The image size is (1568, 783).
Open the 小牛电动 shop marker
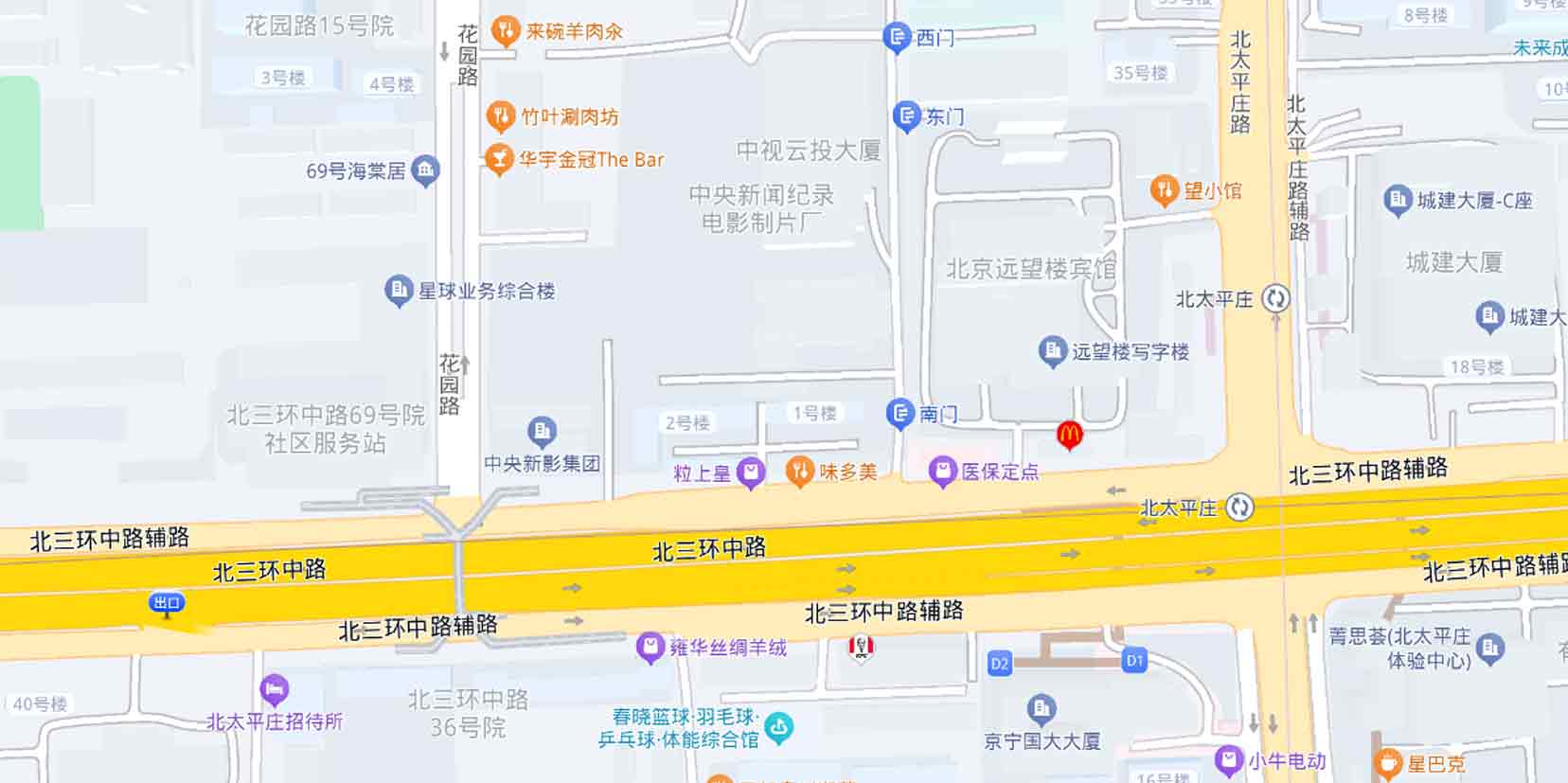1229,760
